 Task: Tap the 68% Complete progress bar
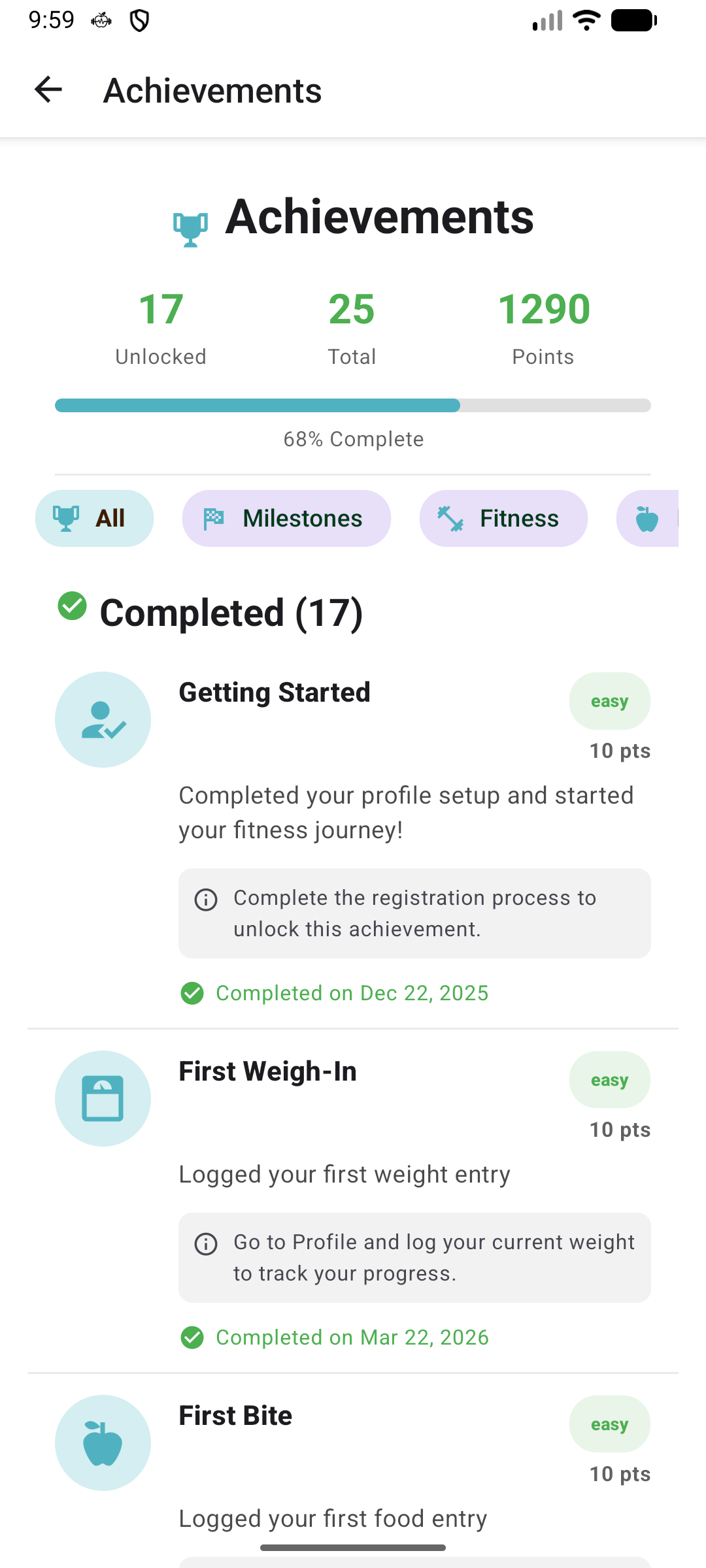click(353, 405)
